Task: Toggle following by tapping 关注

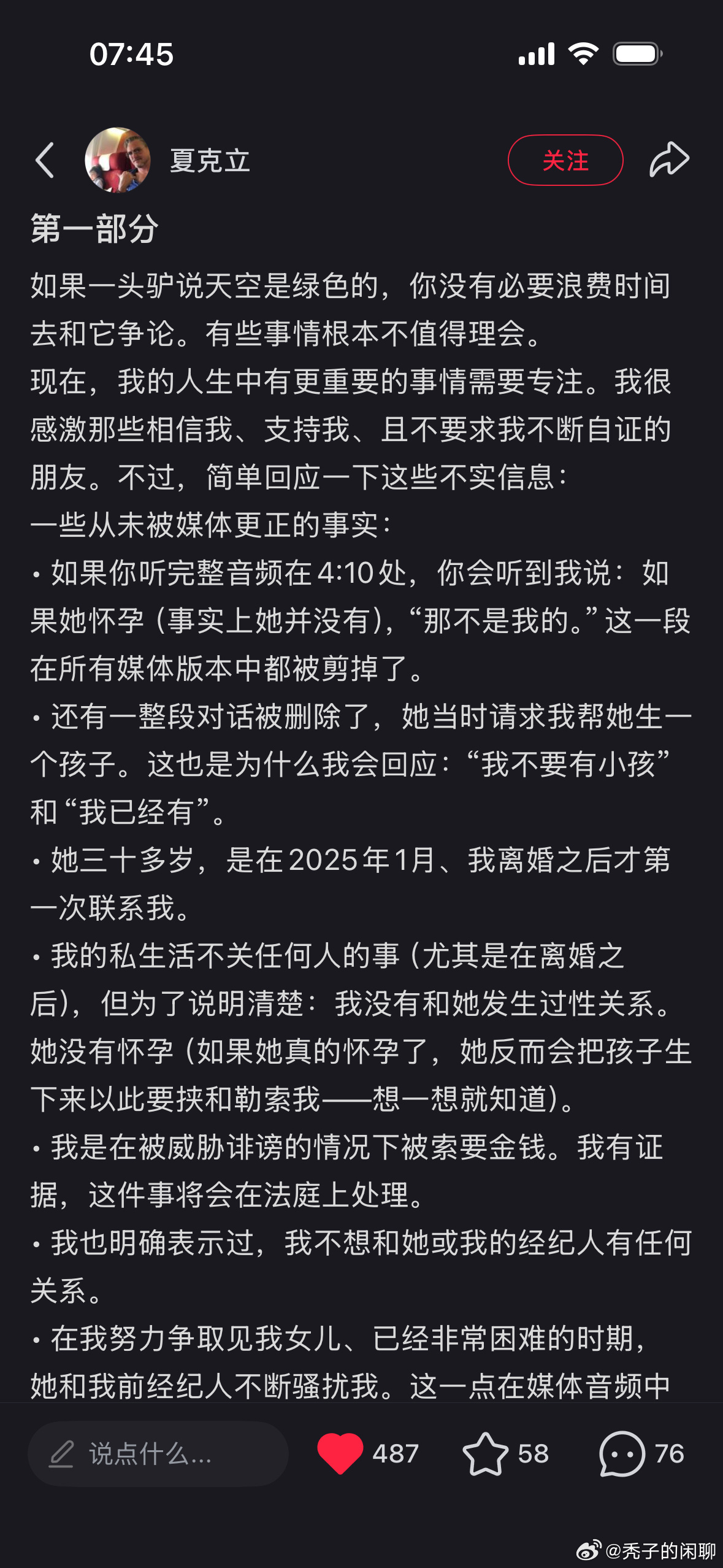Action: [566, 159]
